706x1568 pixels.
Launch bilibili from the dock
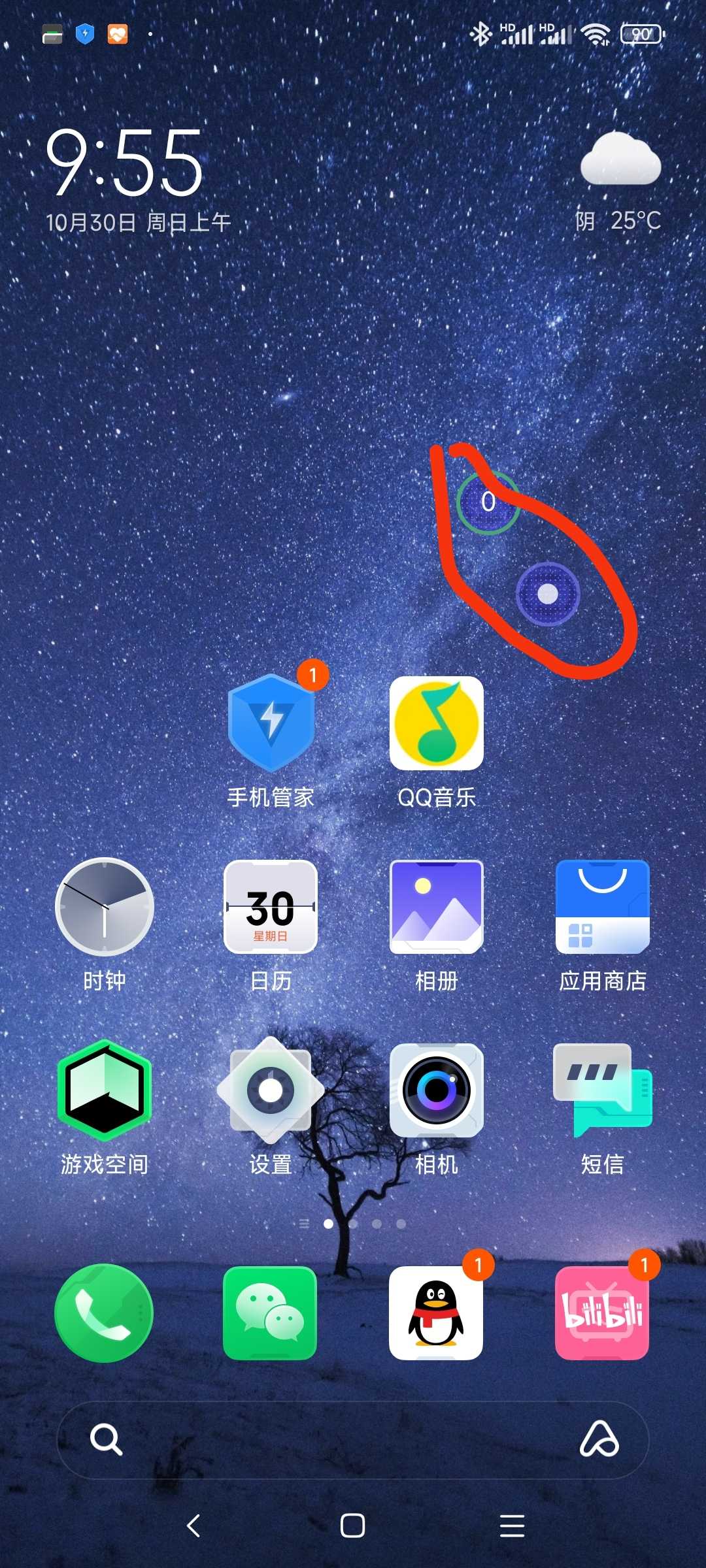pos(602,1313)
